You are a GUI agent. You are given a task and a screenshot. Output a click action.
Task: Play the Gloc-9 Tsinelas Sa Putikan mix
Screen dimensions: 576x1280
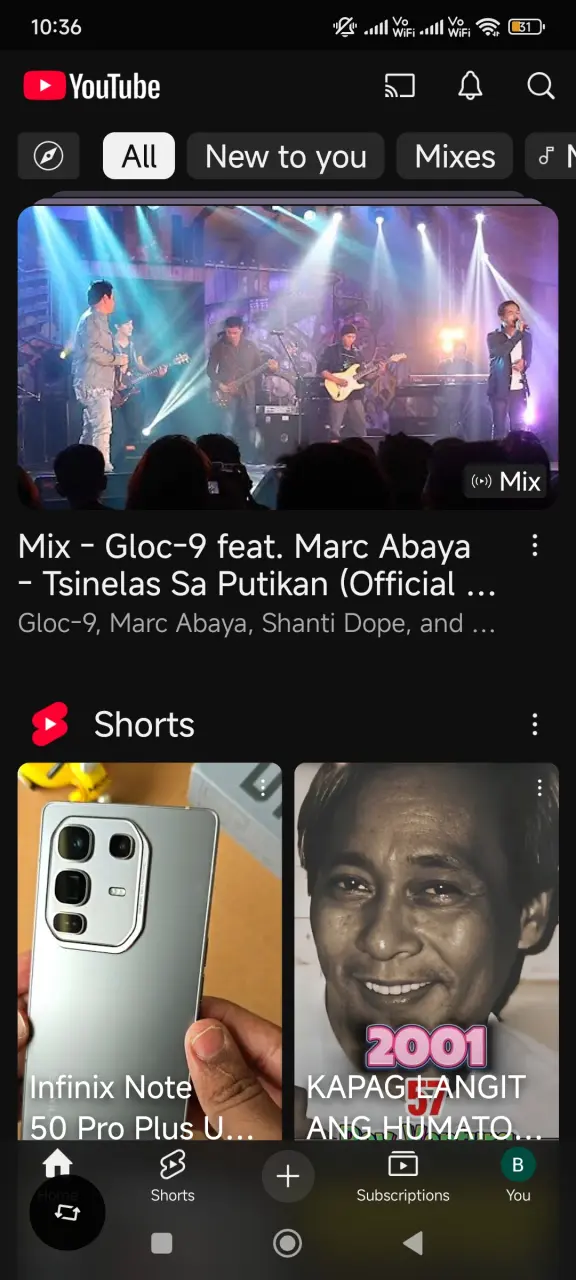coord(288,358)
